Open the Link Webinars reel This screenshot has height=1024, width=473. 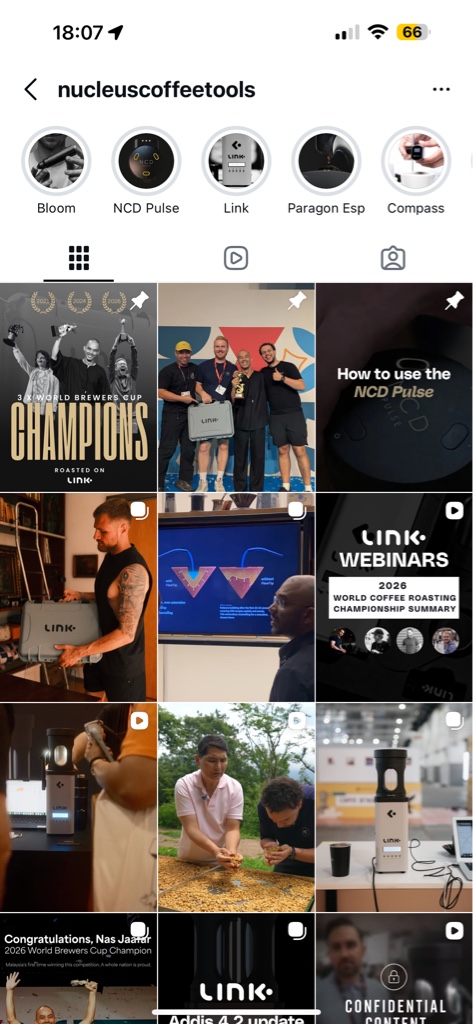point(395,598)
